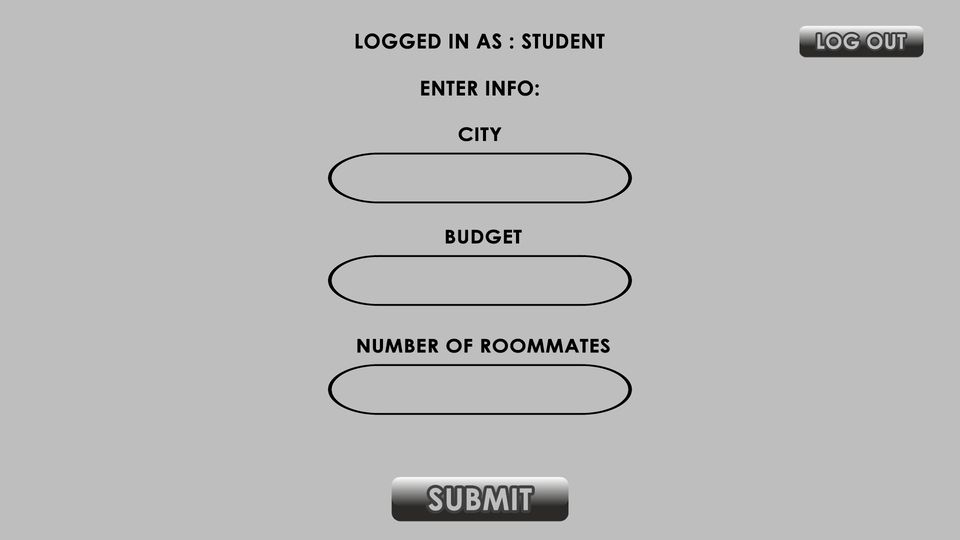The width and height of the screenshot is (960, 540).
Task: Focus the Budget text field
Action: [x=480, y=281]
